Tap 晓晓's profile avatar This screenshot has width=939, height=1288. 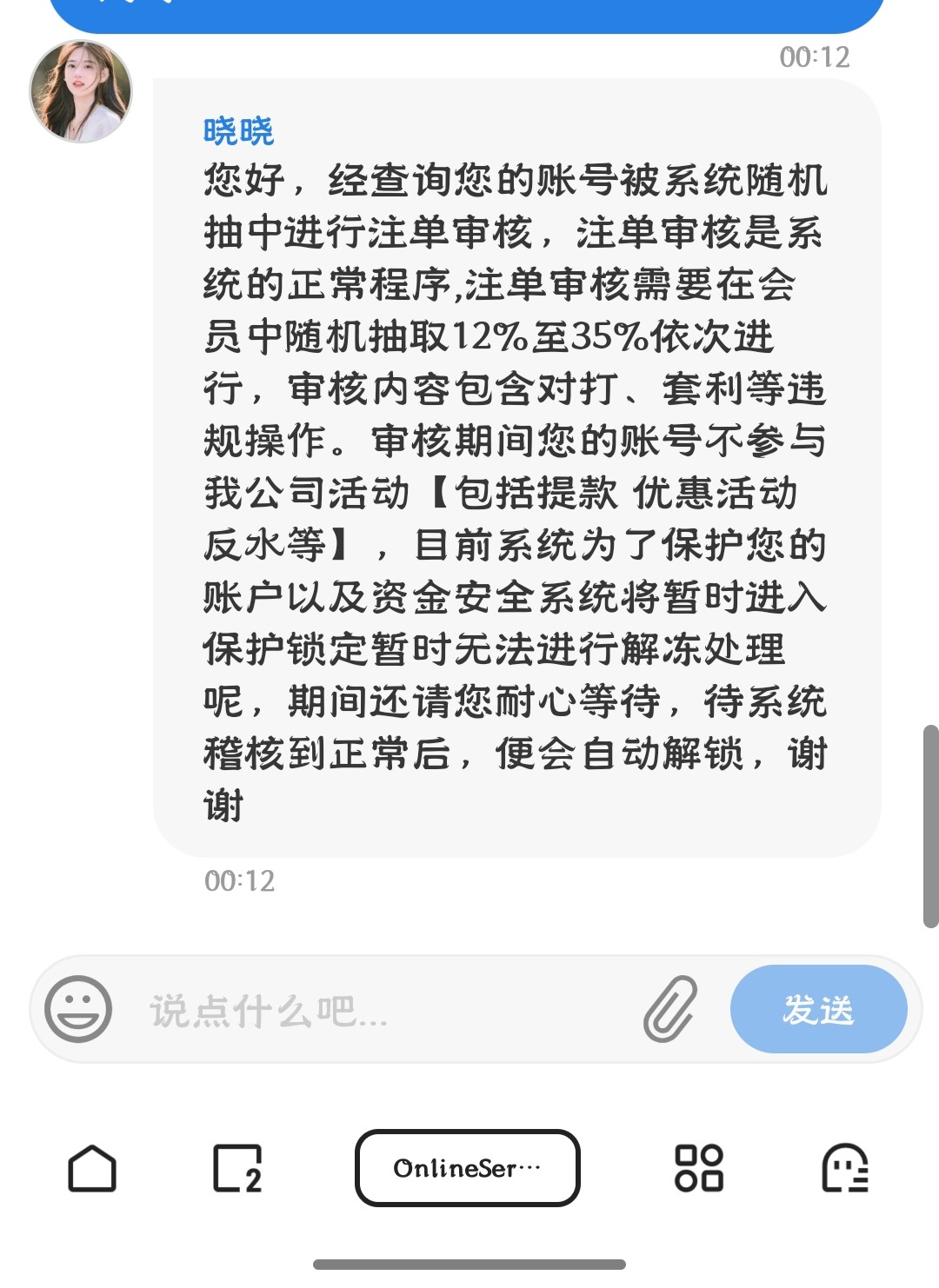(81, 90)
